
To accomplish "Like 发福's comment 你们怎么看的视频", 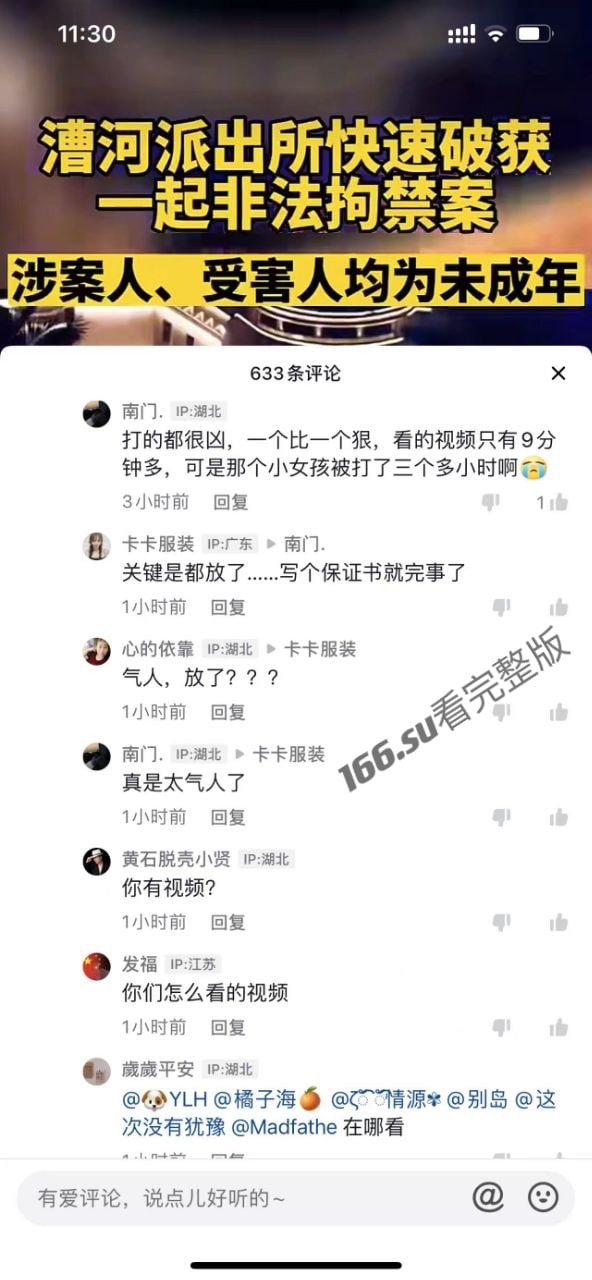I will 559,1027.
